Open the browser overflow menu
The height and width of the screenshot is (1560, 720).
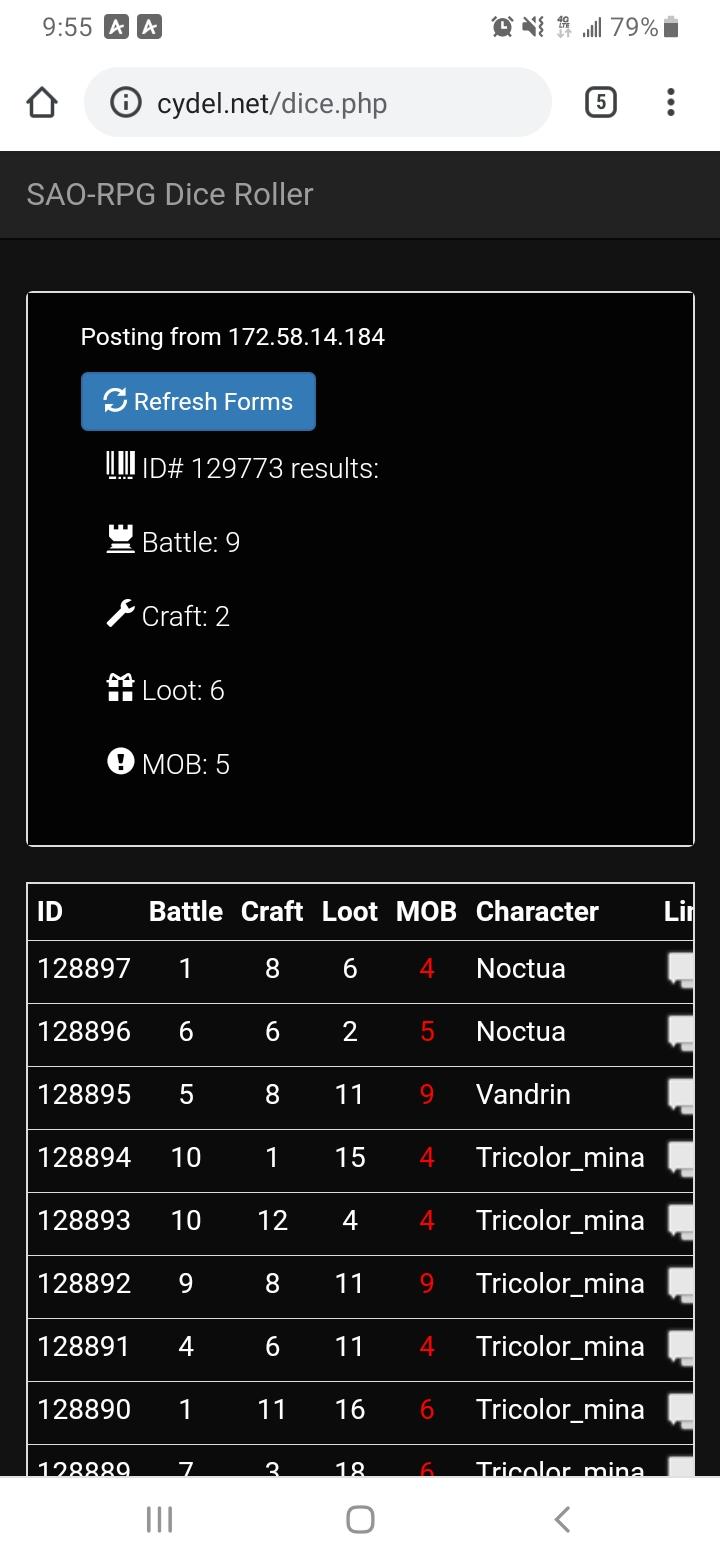(x=671, y=102)
